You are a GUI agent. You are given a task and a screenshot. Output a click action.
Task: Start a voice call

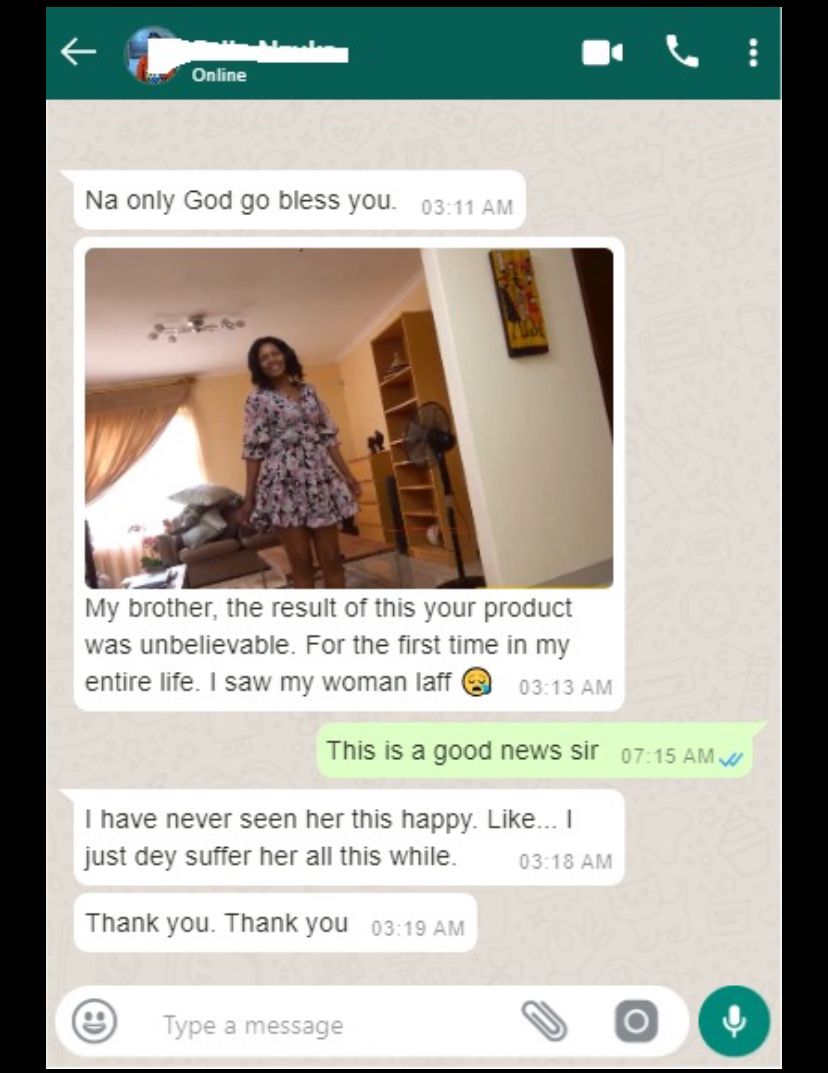click(682, 52)
